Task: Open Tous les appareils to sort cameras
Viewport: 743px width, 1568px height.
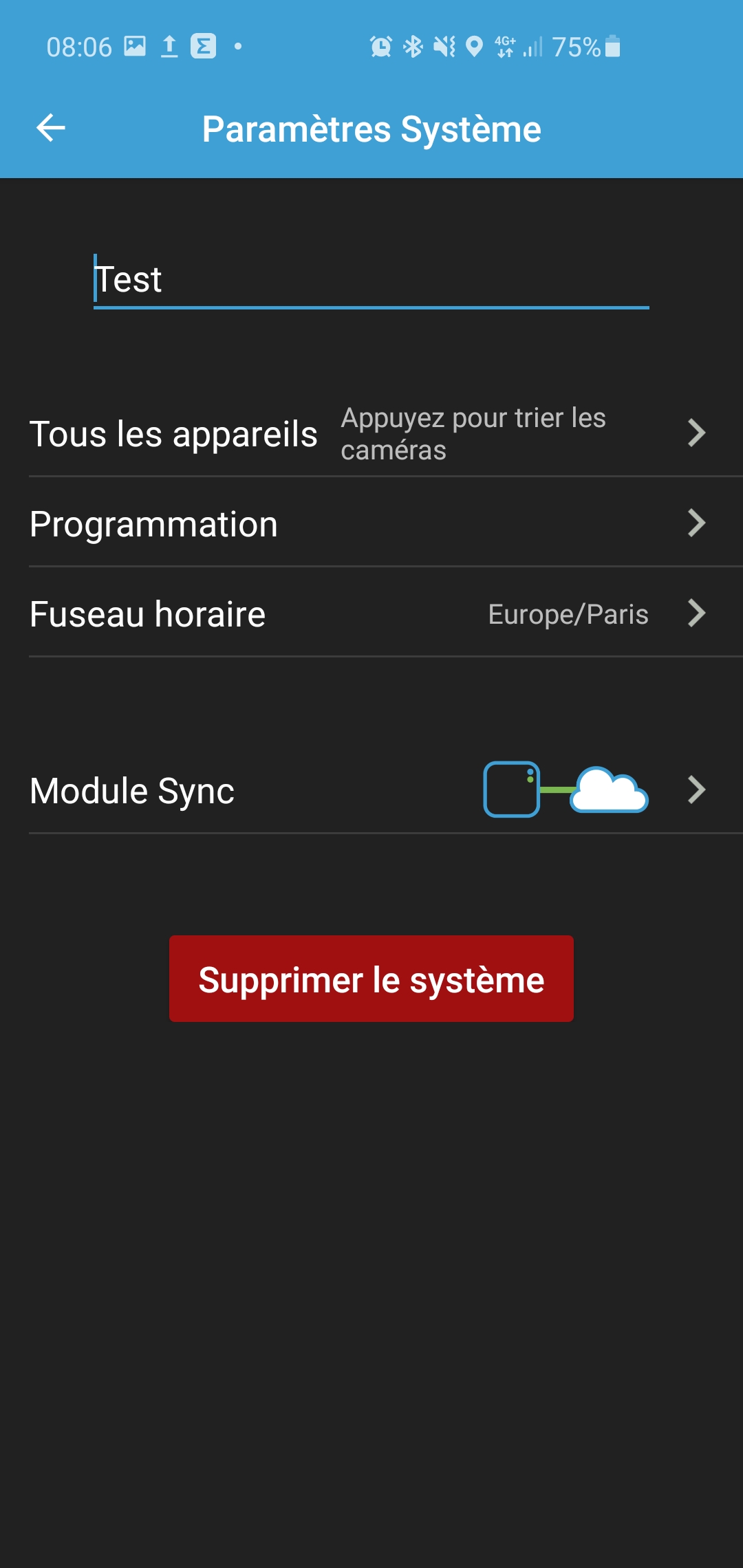Action: pos(371,433)
